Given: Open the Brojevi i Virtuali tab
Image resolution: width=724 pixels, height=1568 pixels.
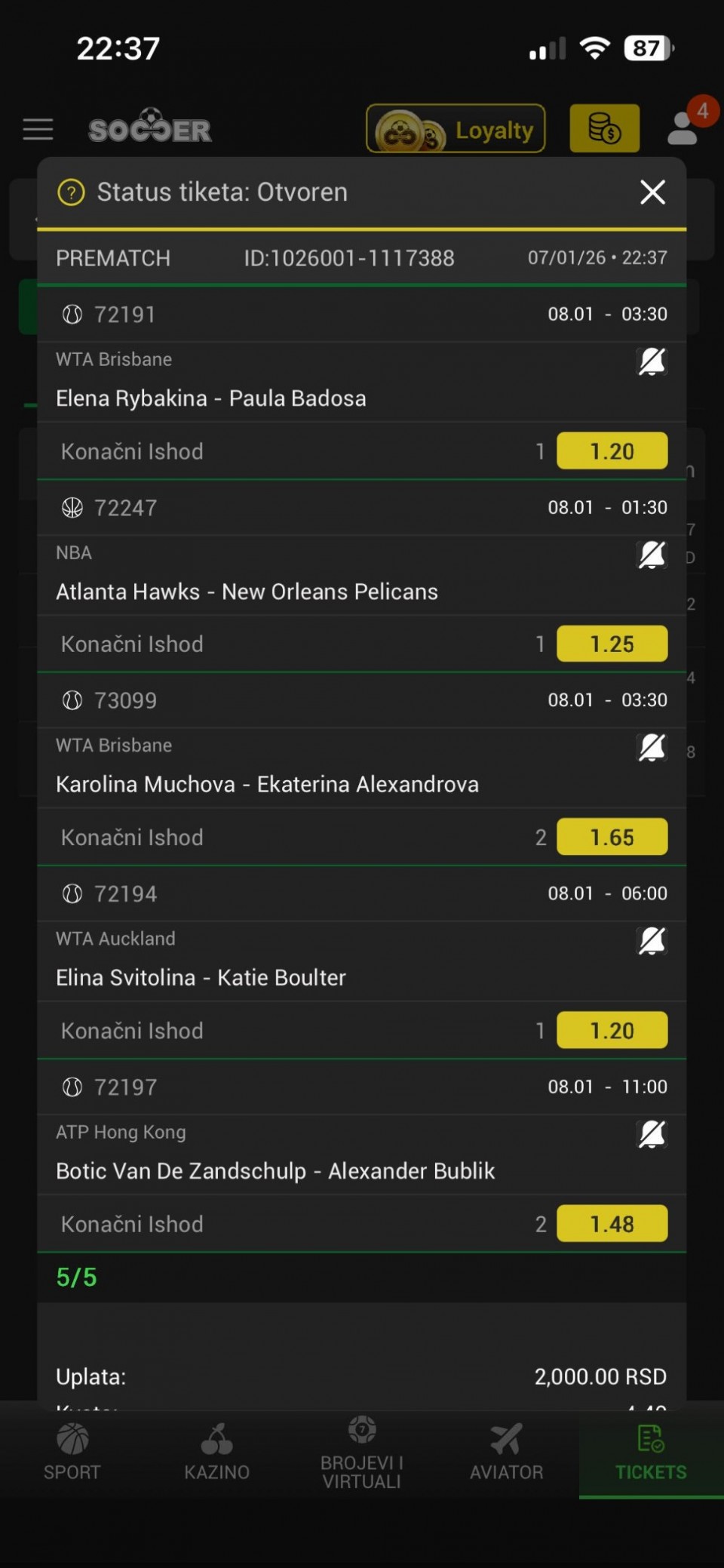Looking at the screenshot, I should click(362, 1452).
